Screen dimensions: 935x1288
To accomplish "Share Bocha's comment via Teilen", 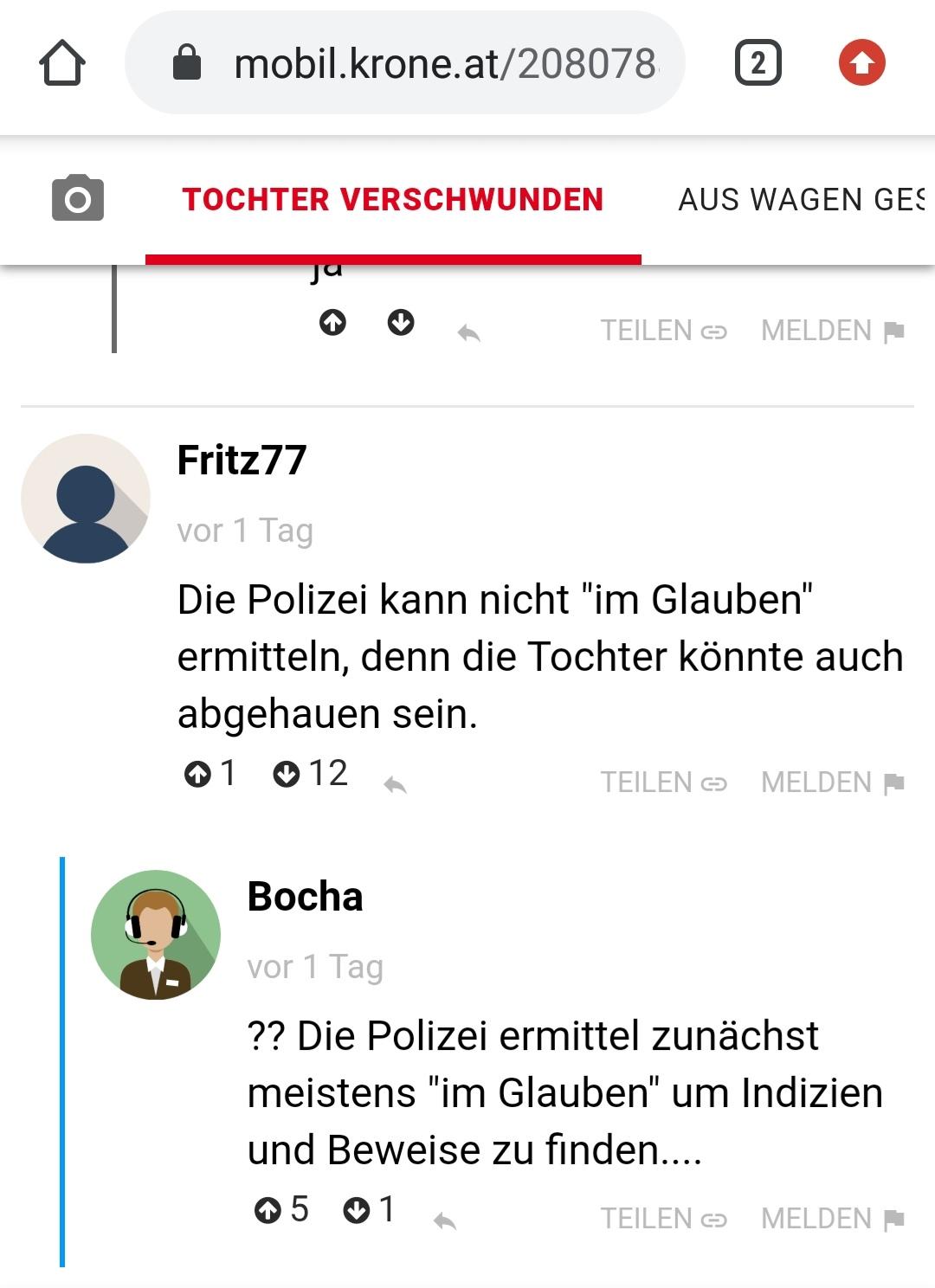I will pyautogui.click(x=663, y=1219).
